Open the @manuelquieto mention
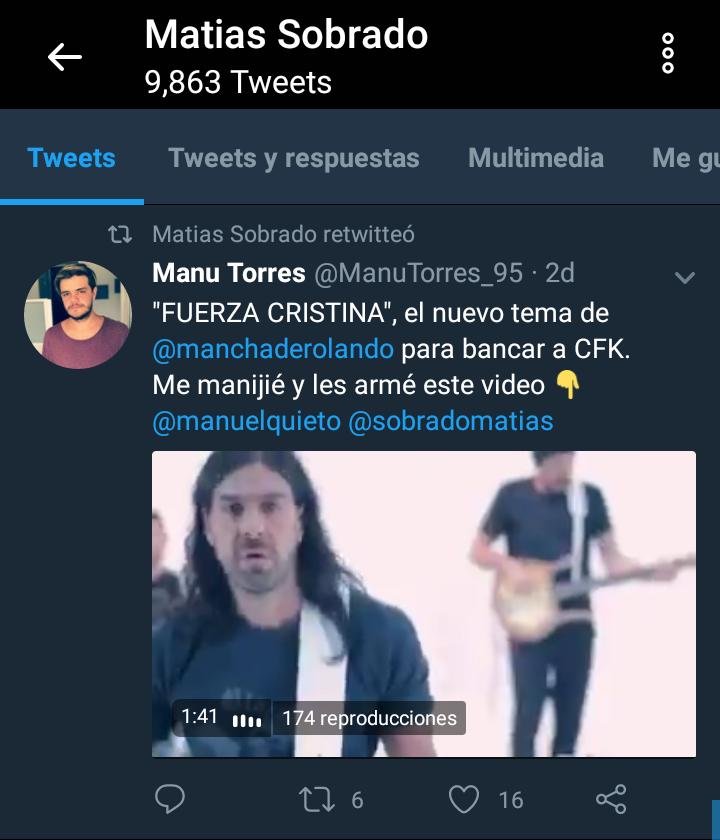 (x=245, y=421)
